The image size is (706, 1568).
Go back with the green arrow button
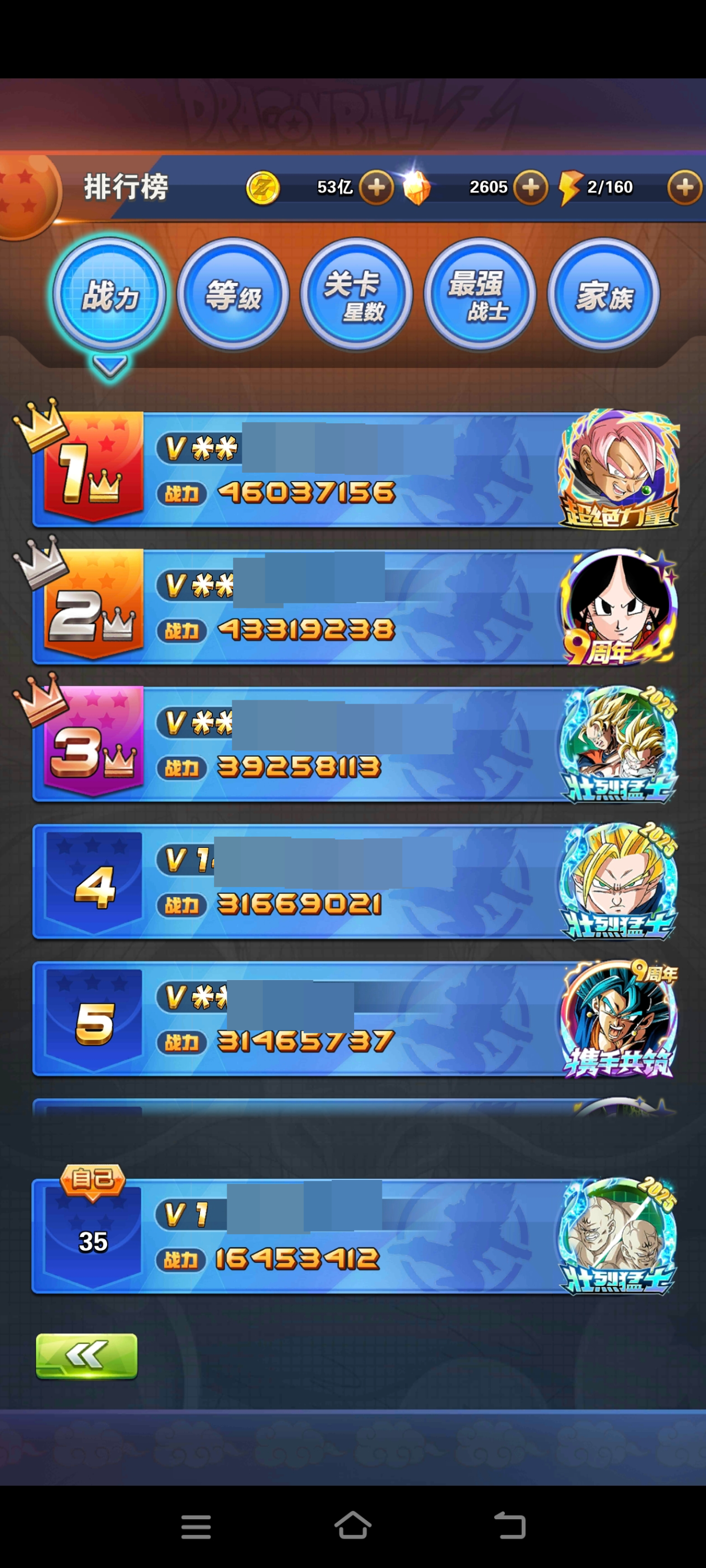pos(86,1356)
